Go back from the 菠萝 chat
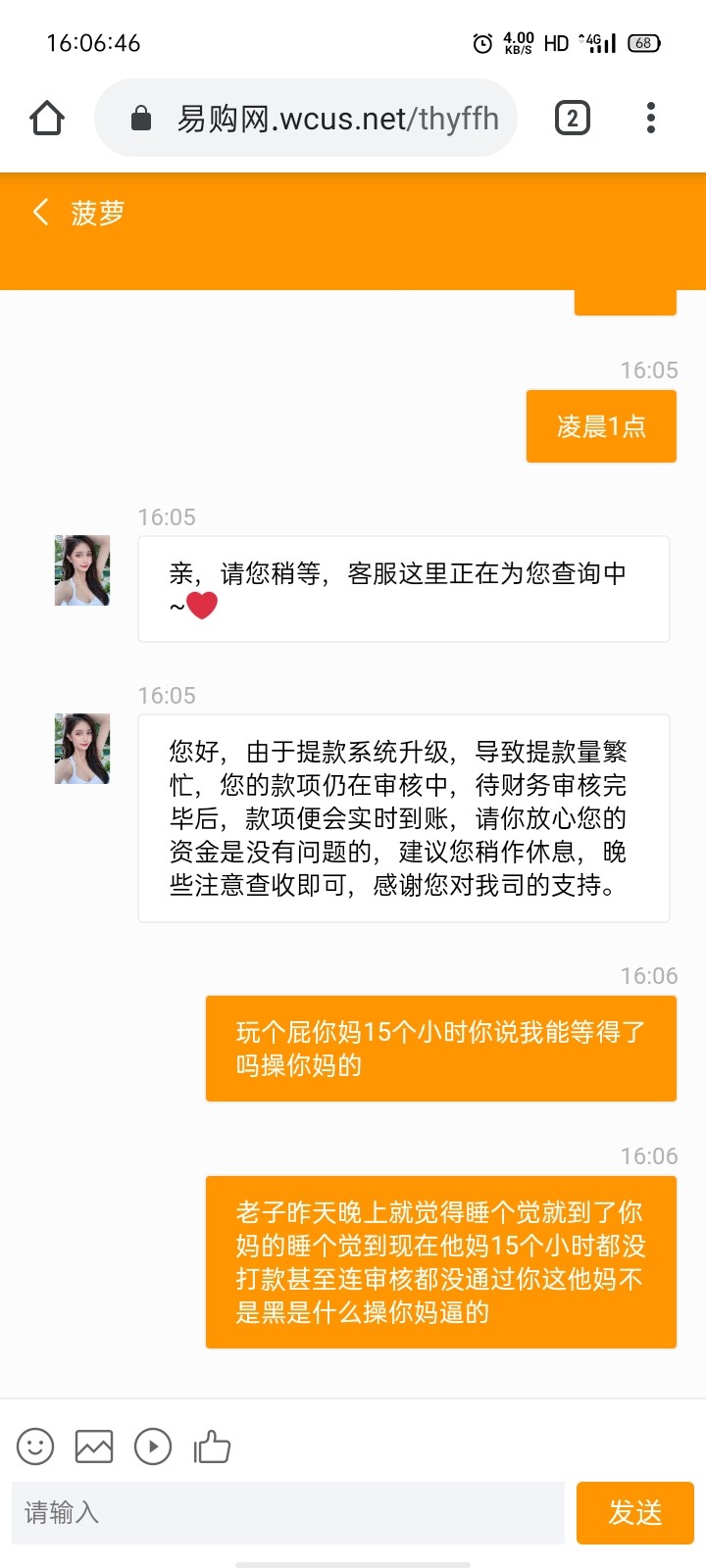706x1568 pixels. pyautogui.click(x=41, y=212)
